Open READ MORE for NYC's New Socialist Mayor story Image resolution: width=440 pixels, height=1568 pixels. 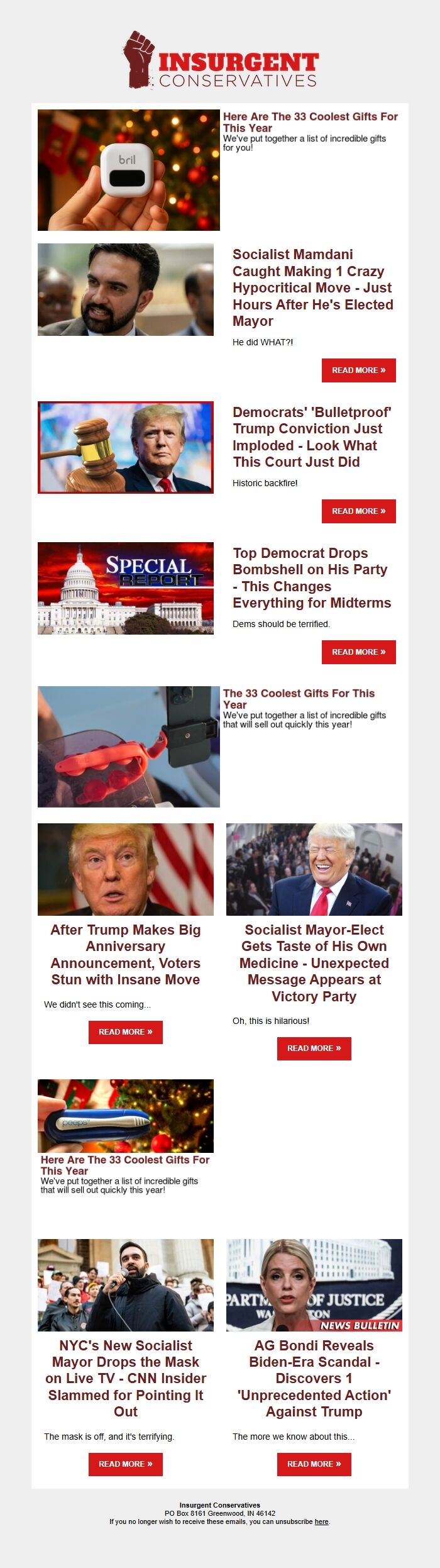pos(125,1464)
